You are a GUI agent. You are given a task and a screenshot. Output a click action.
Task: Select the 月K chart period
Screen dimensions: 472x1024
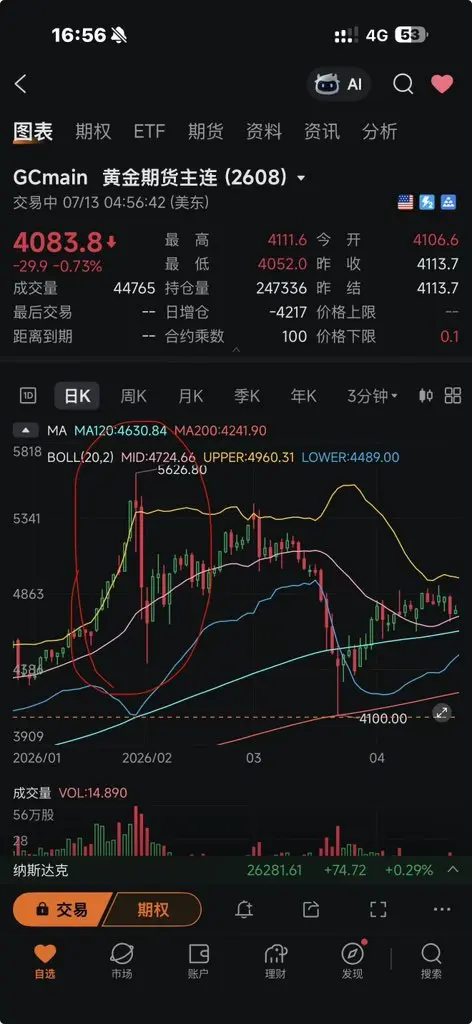point(190,396)
